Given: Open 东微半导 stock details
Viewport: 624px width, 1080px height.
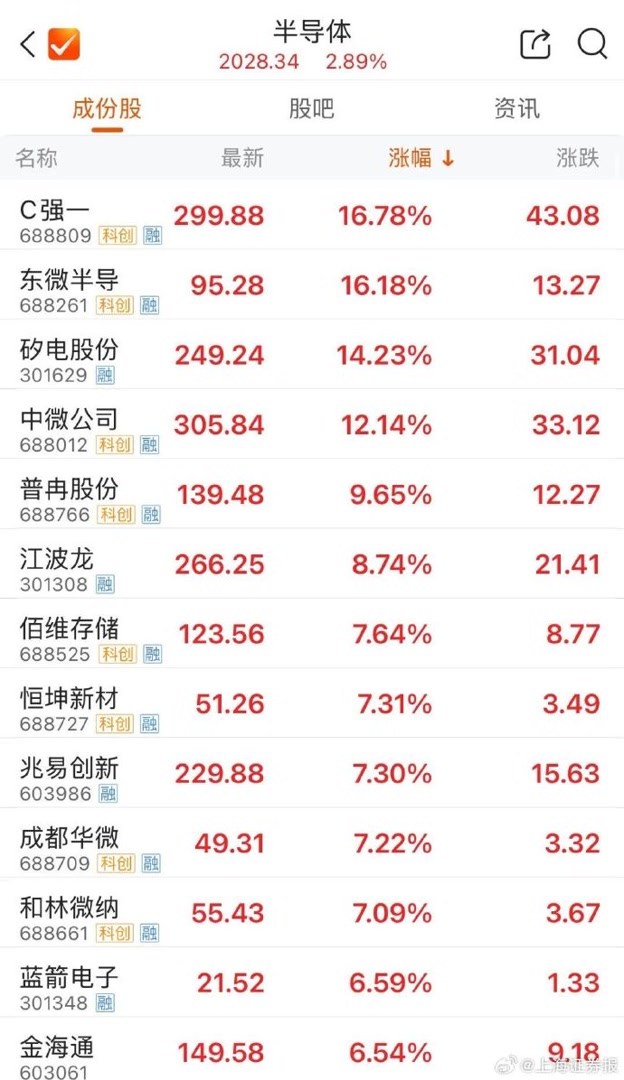Looking at the screenshot, I should pyautogui.click(x=69, y=284).
